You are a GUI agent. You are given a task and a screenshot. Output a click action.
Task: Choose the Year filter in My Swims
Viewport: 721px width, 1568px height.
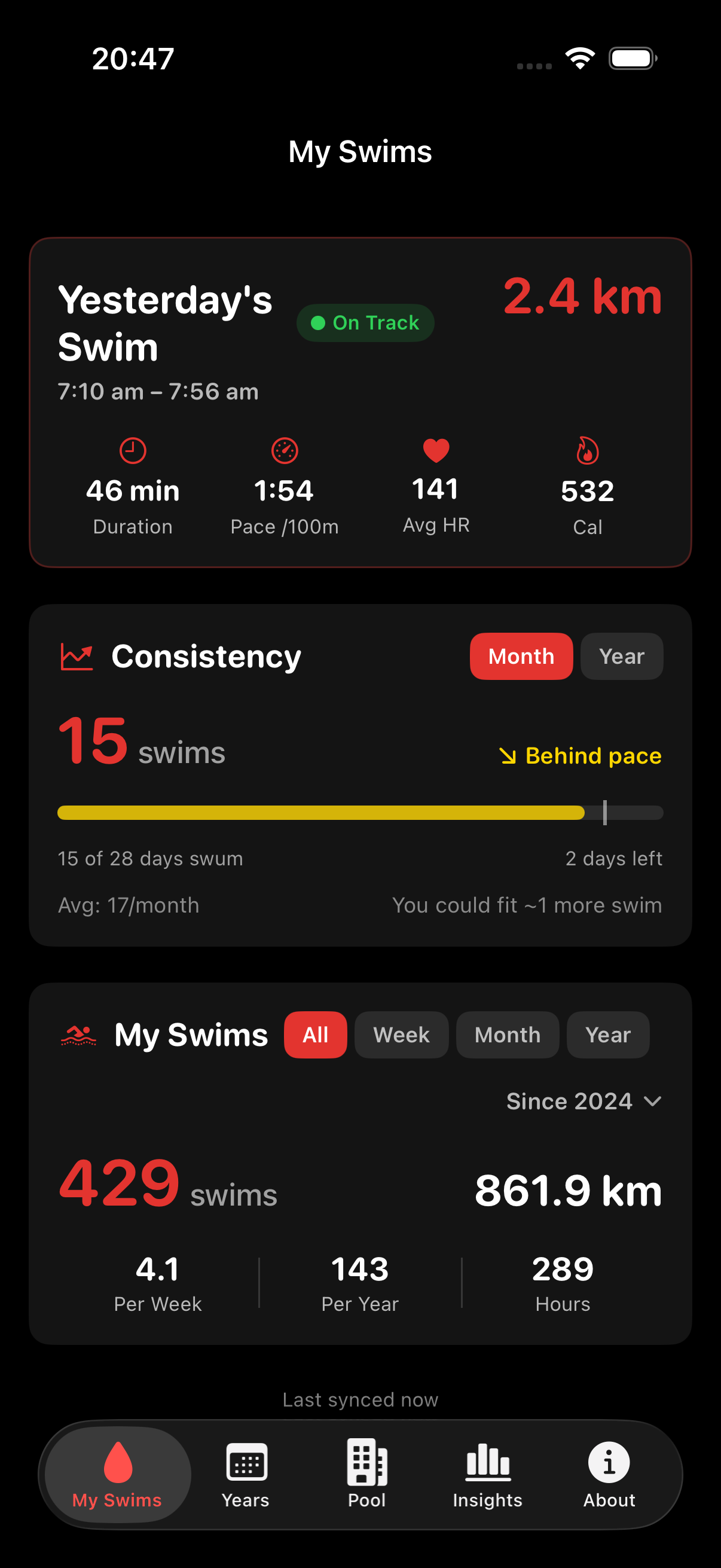607,1034
